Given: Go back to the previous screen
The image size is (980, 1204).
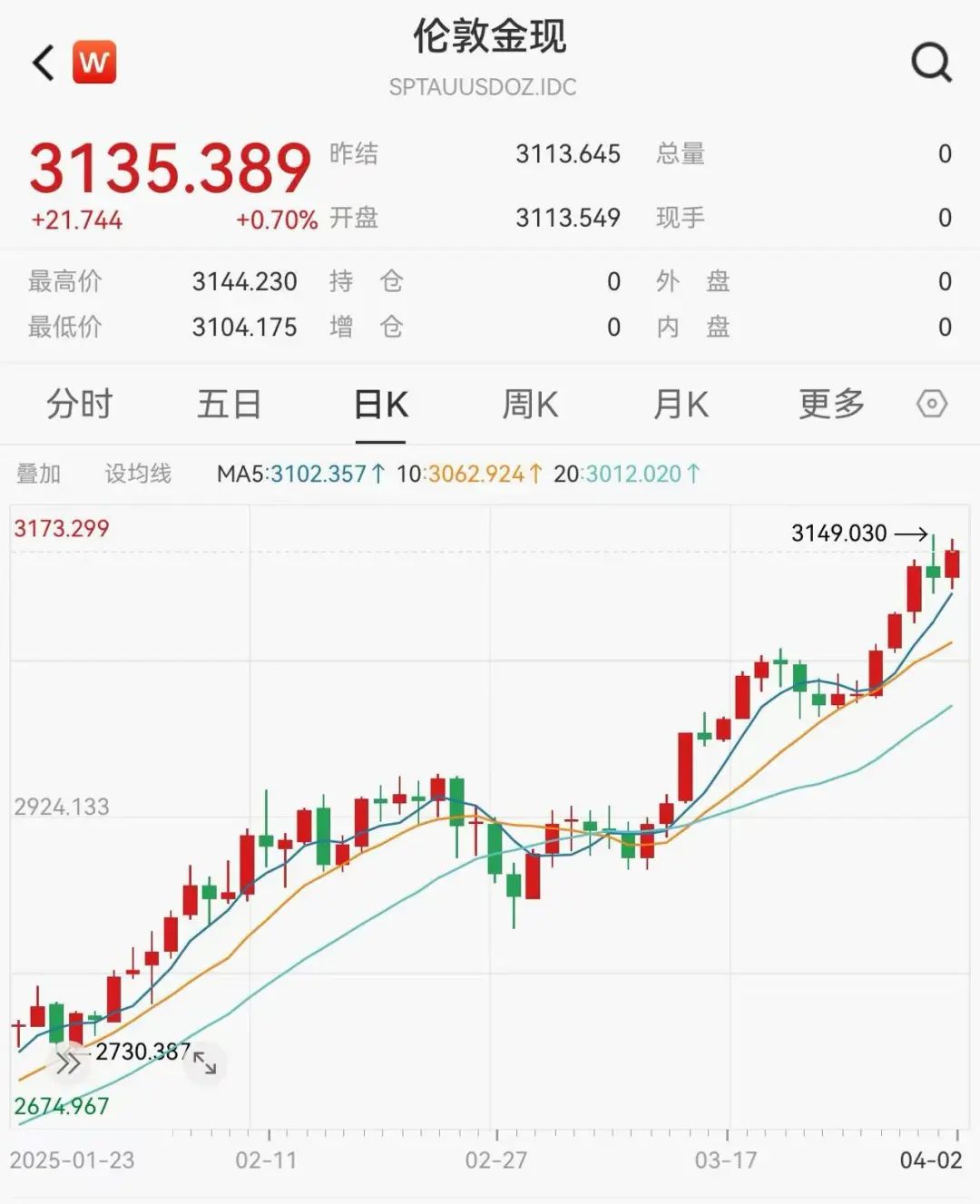Looking at the screenshot, I should (44, 64).
